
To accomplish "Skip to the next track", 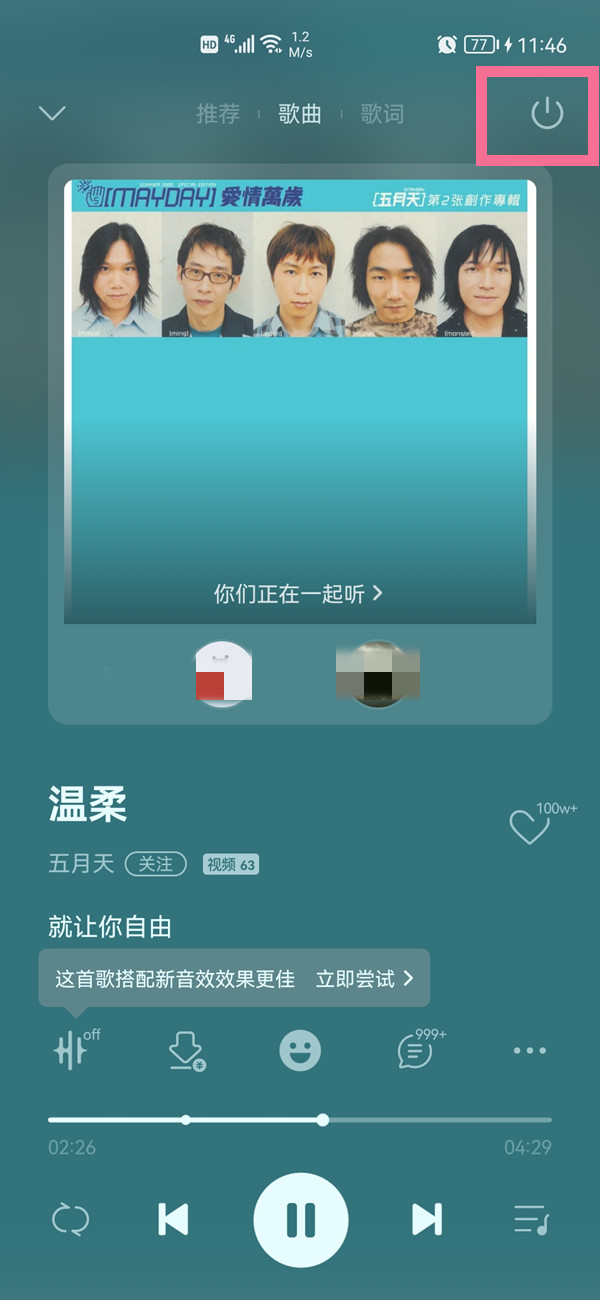I will [427, 1220].
